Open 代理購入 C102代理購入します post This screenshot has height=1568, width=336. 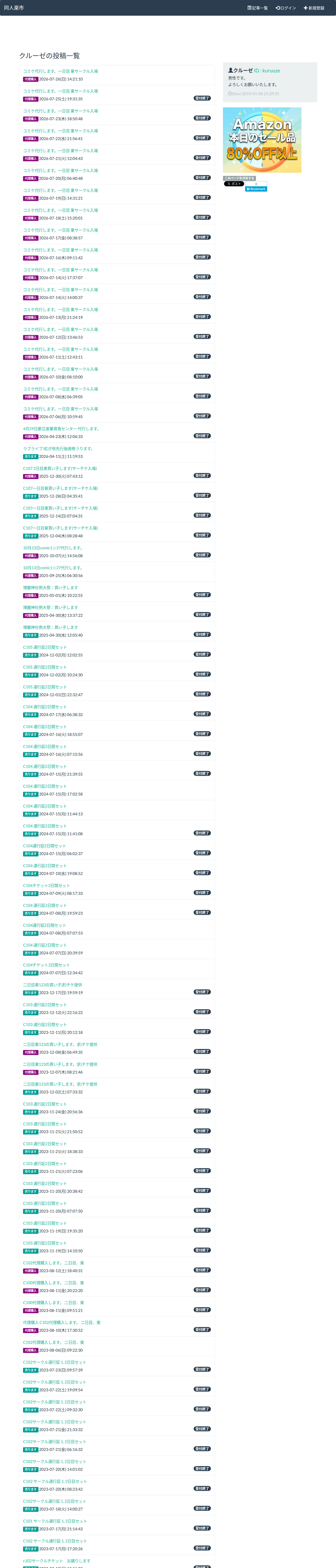pos(61,1322)
